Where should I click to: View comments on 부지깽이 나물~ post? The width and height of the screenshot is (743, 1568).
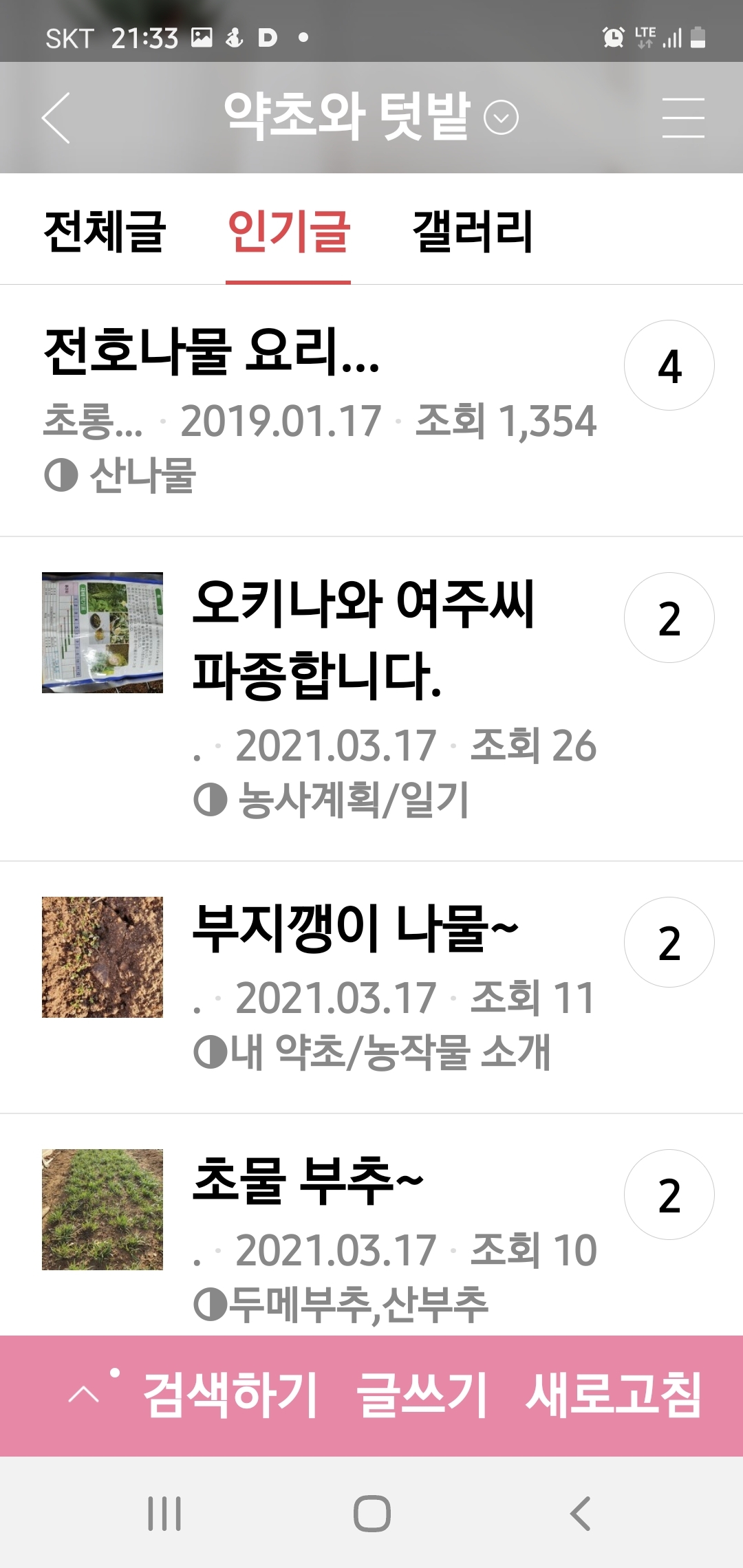[669, 942]
